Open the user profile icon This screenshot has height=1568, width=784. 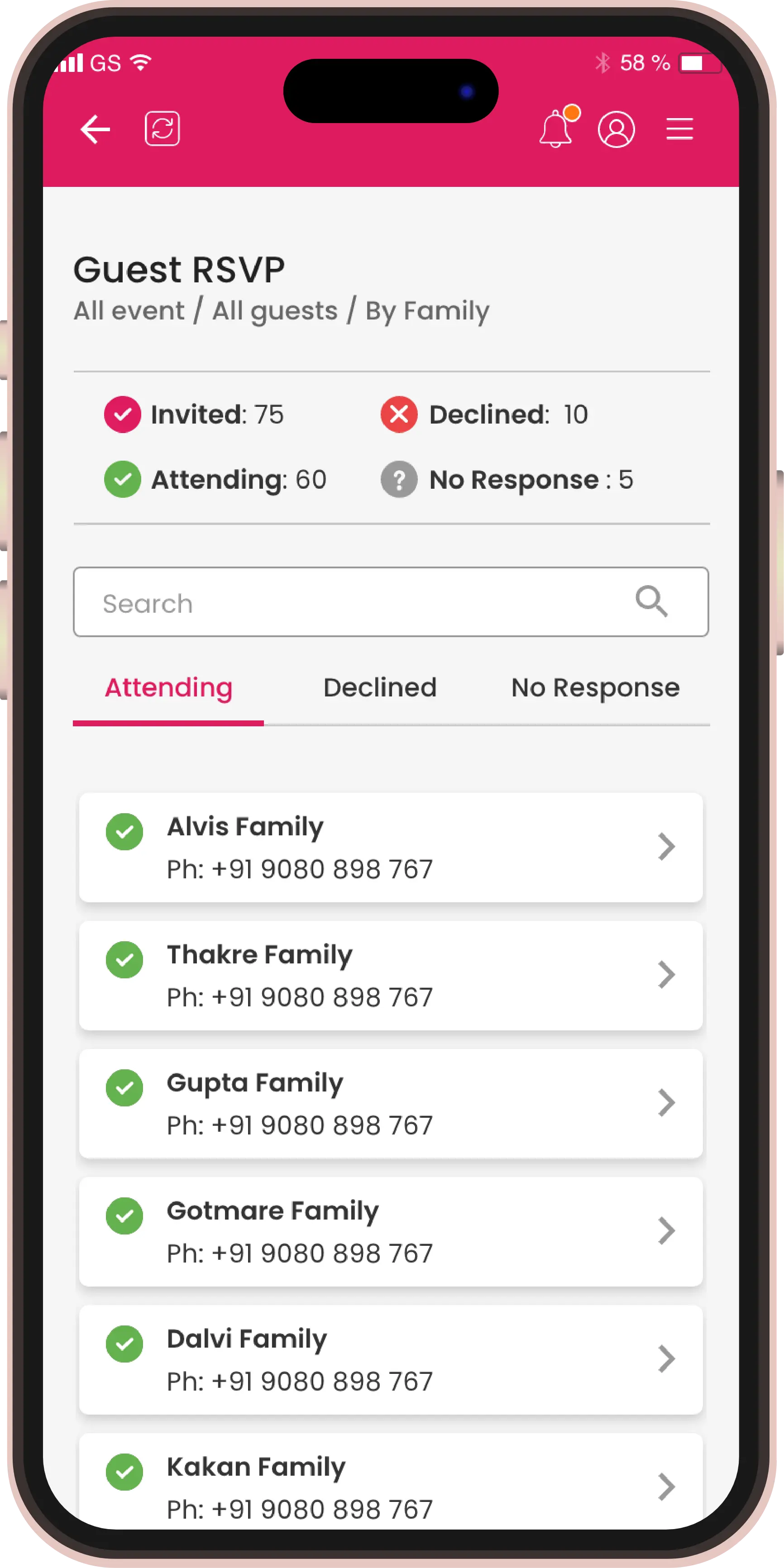[616, 129]
